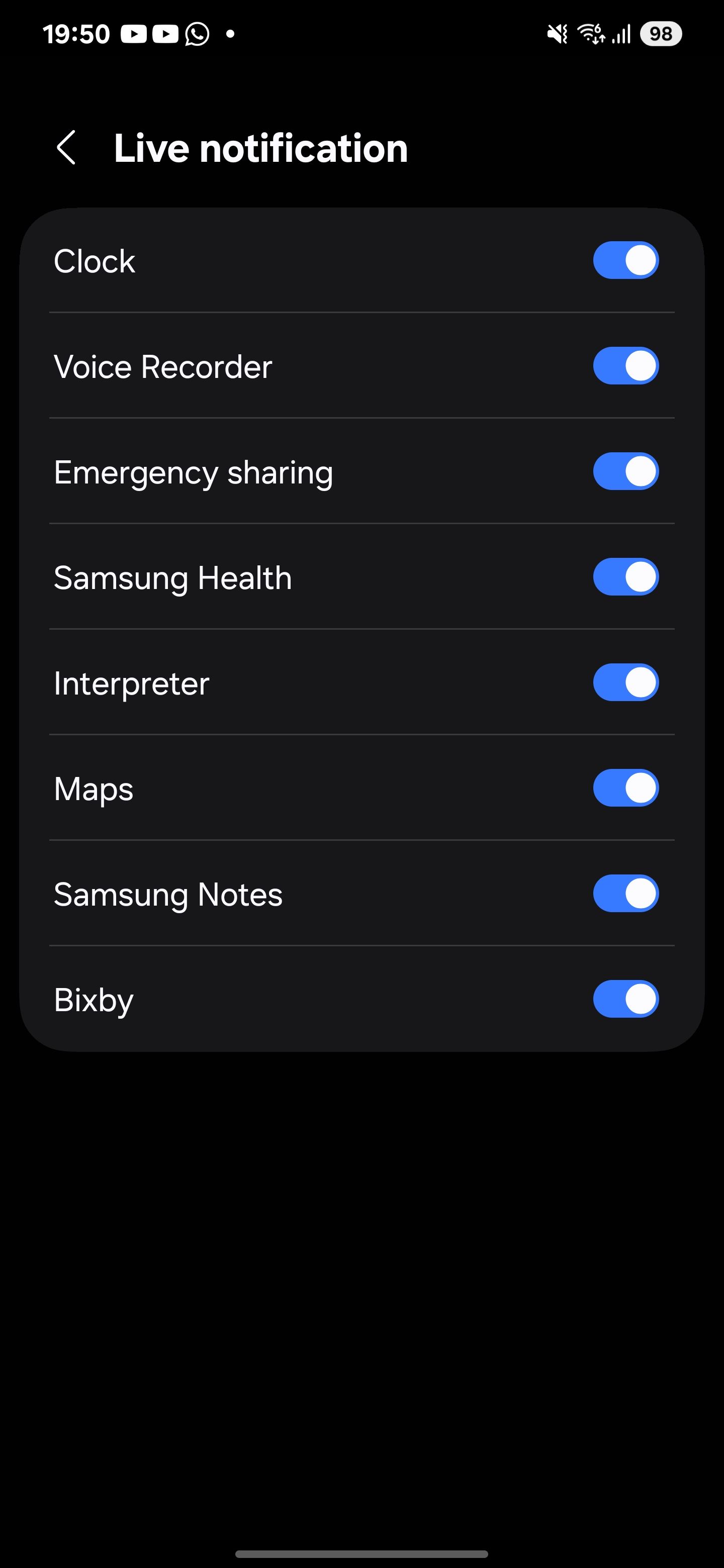Tap the battery indicator showing 98

[661, 35]
